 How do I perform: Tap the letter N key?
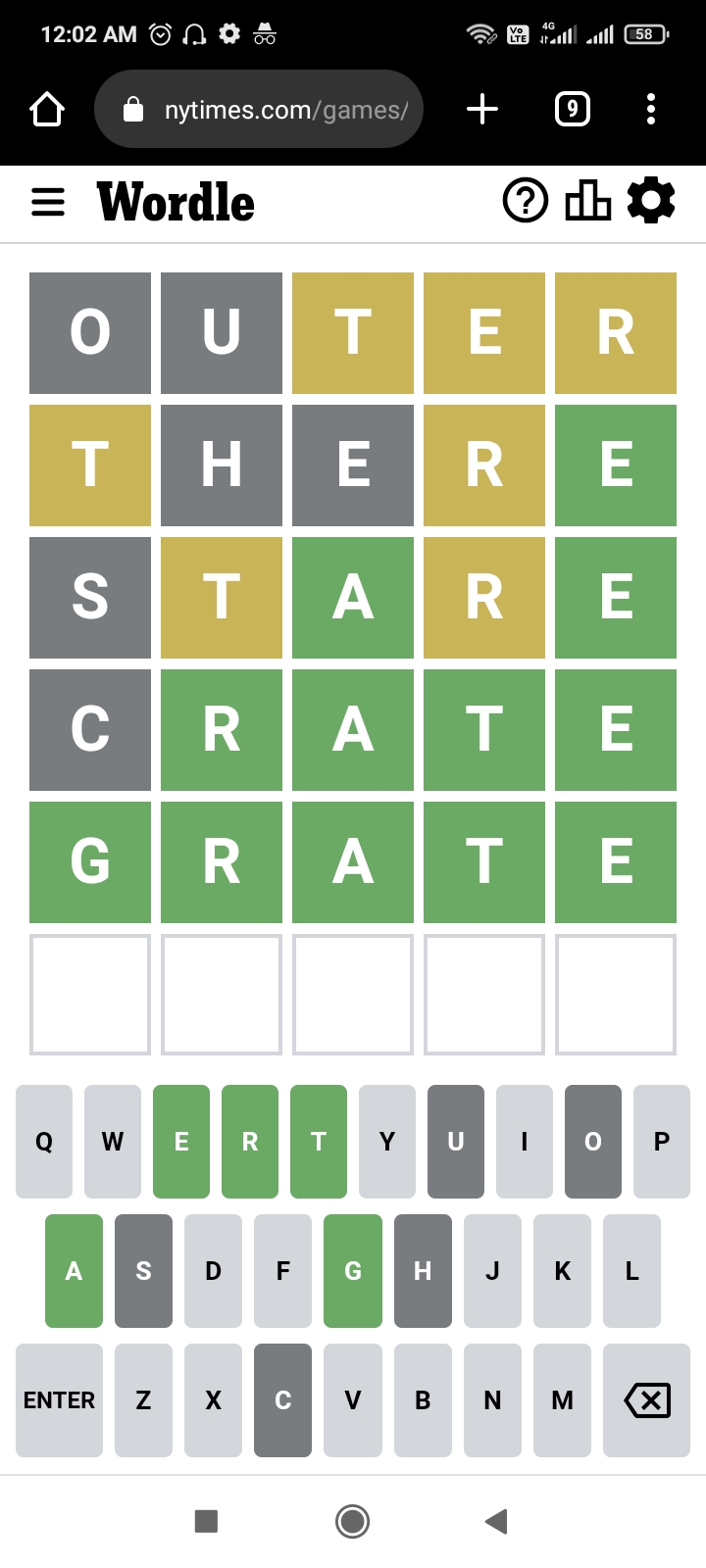coord(492,1400)
